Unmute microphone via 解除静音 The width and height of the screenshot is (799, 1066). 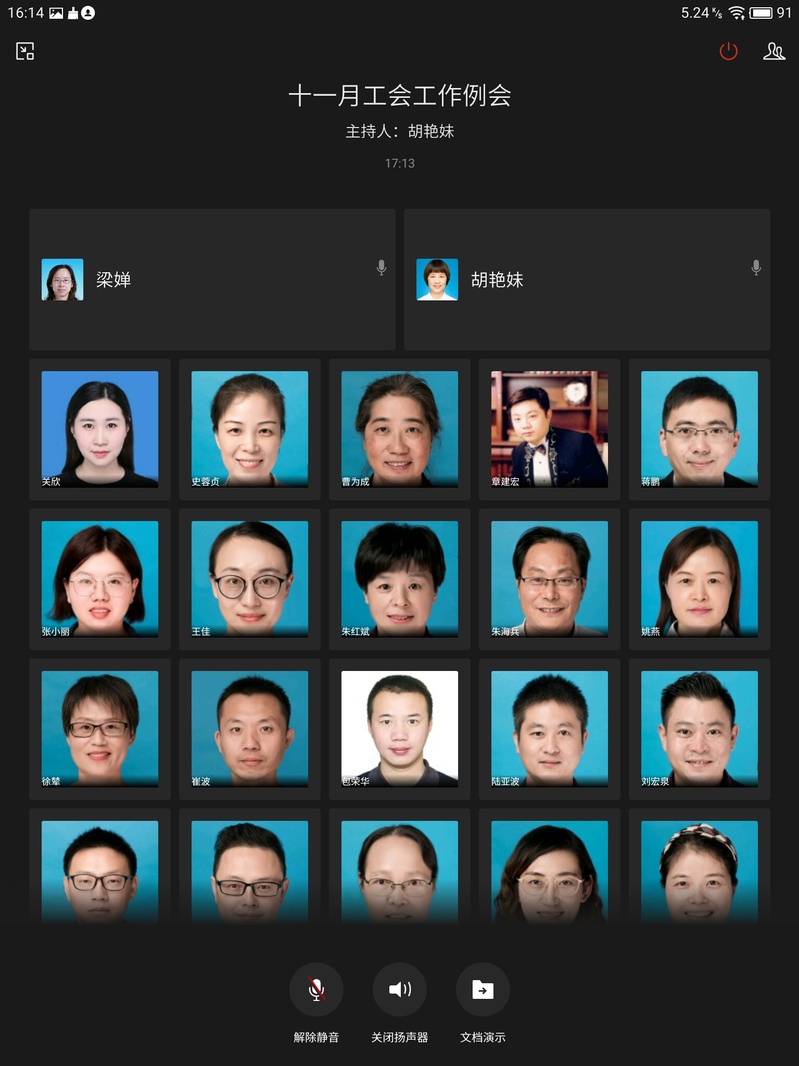316,990
